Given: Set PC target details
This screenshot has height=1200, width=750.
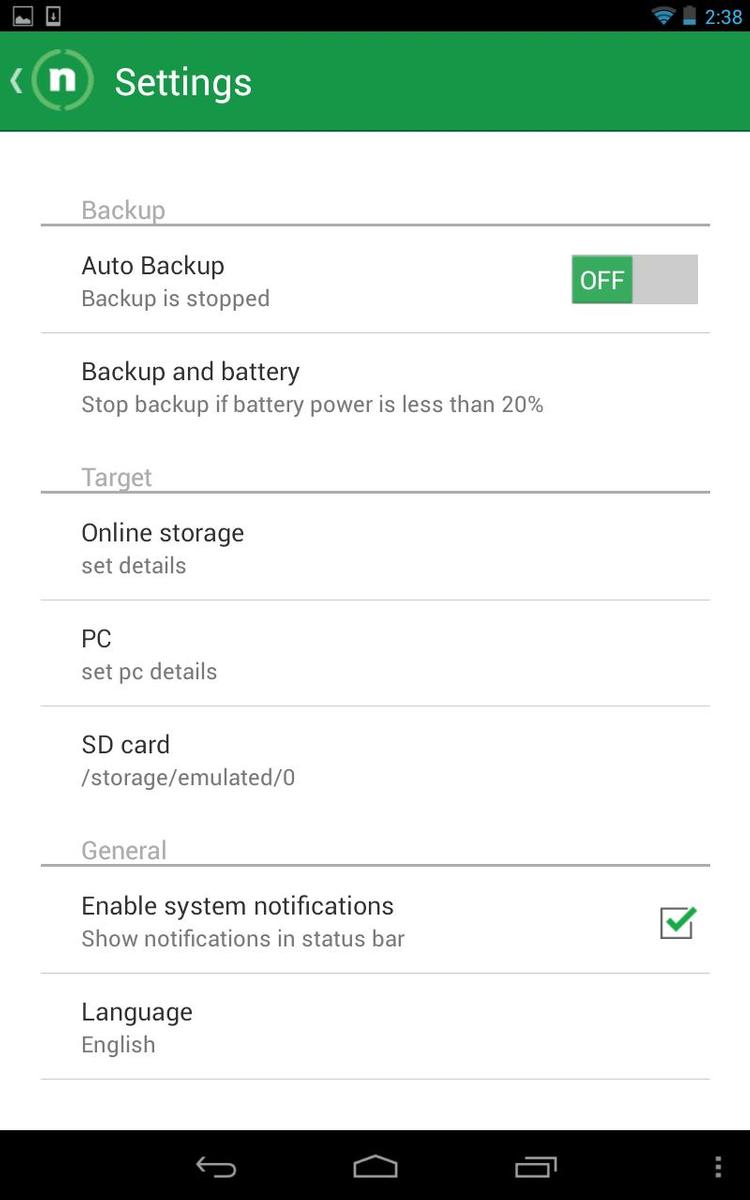Looking at the screenshot, I should 375,654.
